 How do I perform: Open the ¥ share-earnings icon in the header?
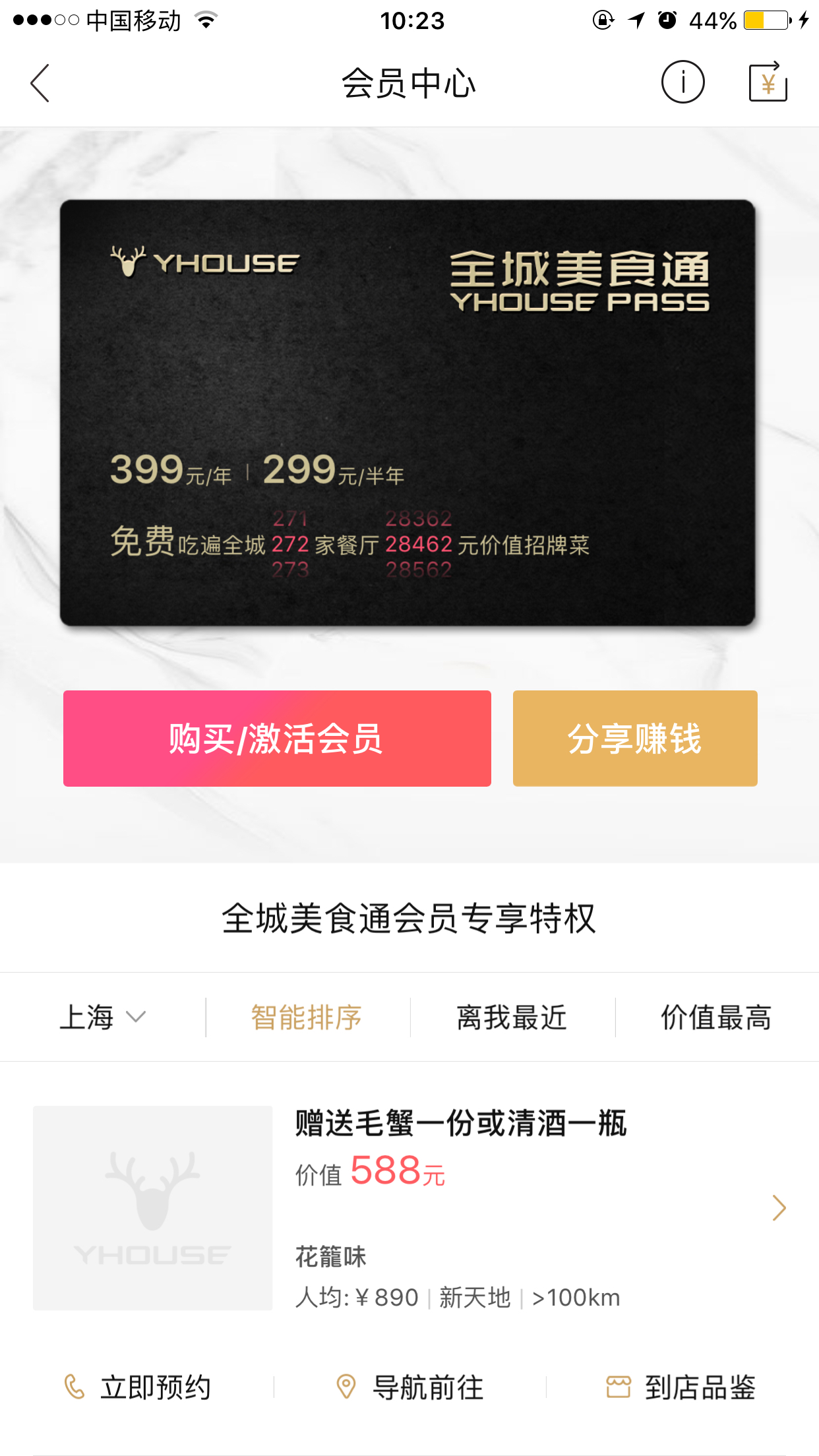(x=768, y=82)
